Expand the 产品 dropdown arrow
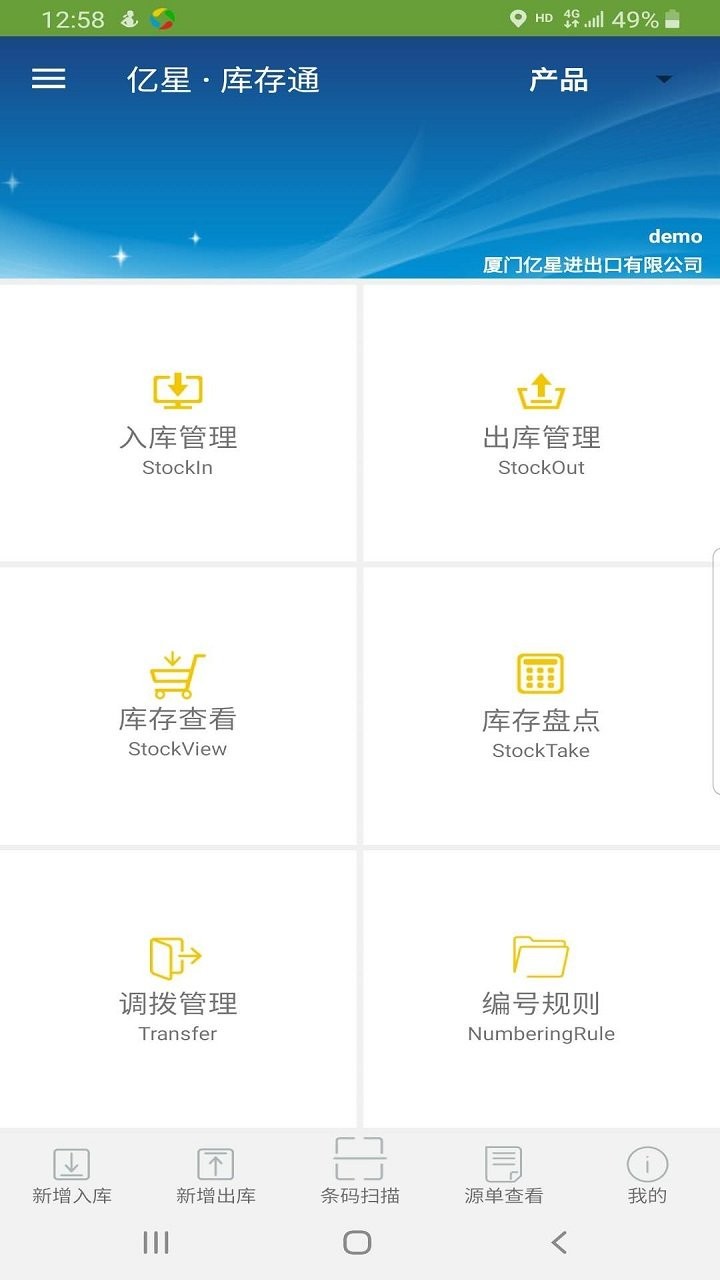 pyautogui.click(x=664, y=79)
